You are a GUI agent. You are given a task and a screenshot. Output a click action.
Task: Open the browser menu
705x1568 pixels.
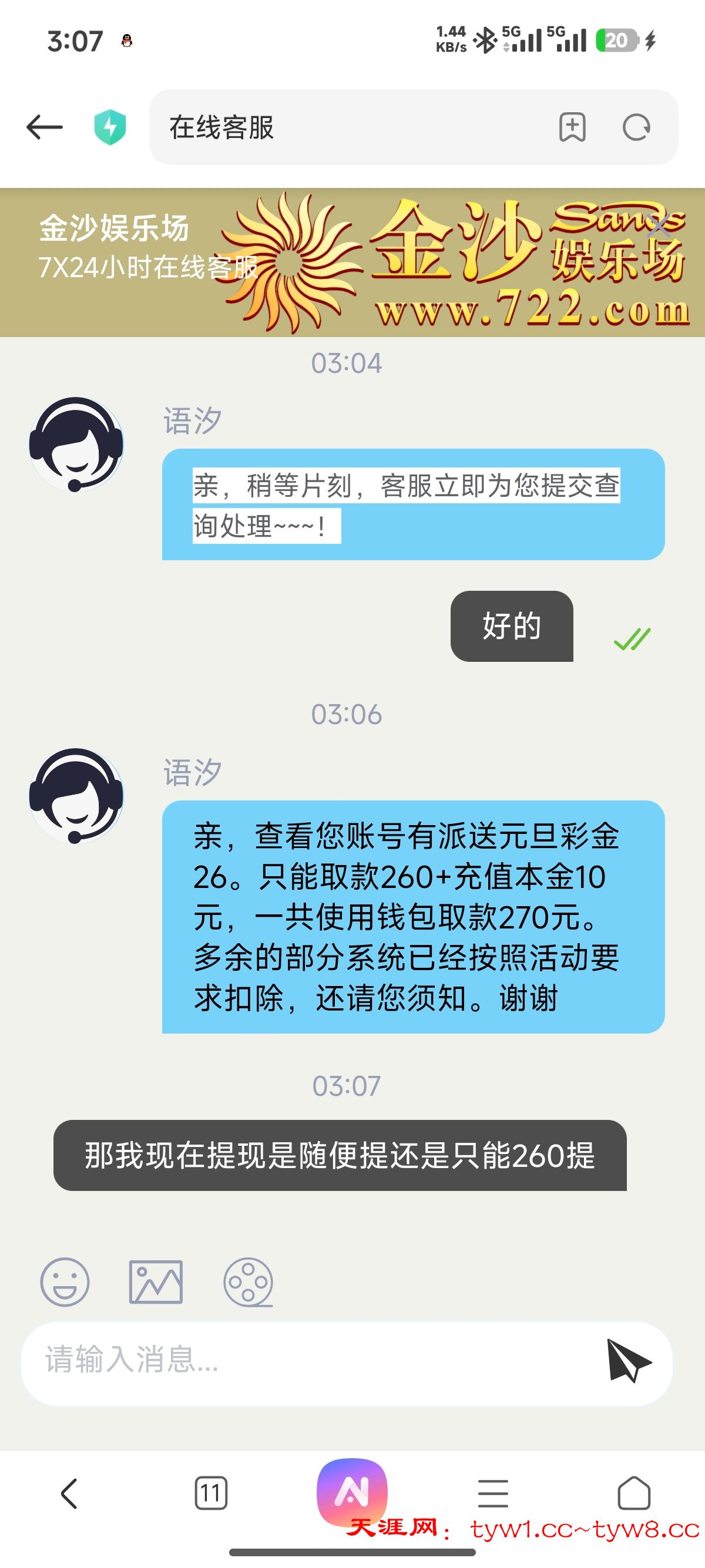[x=492, y=1493]
